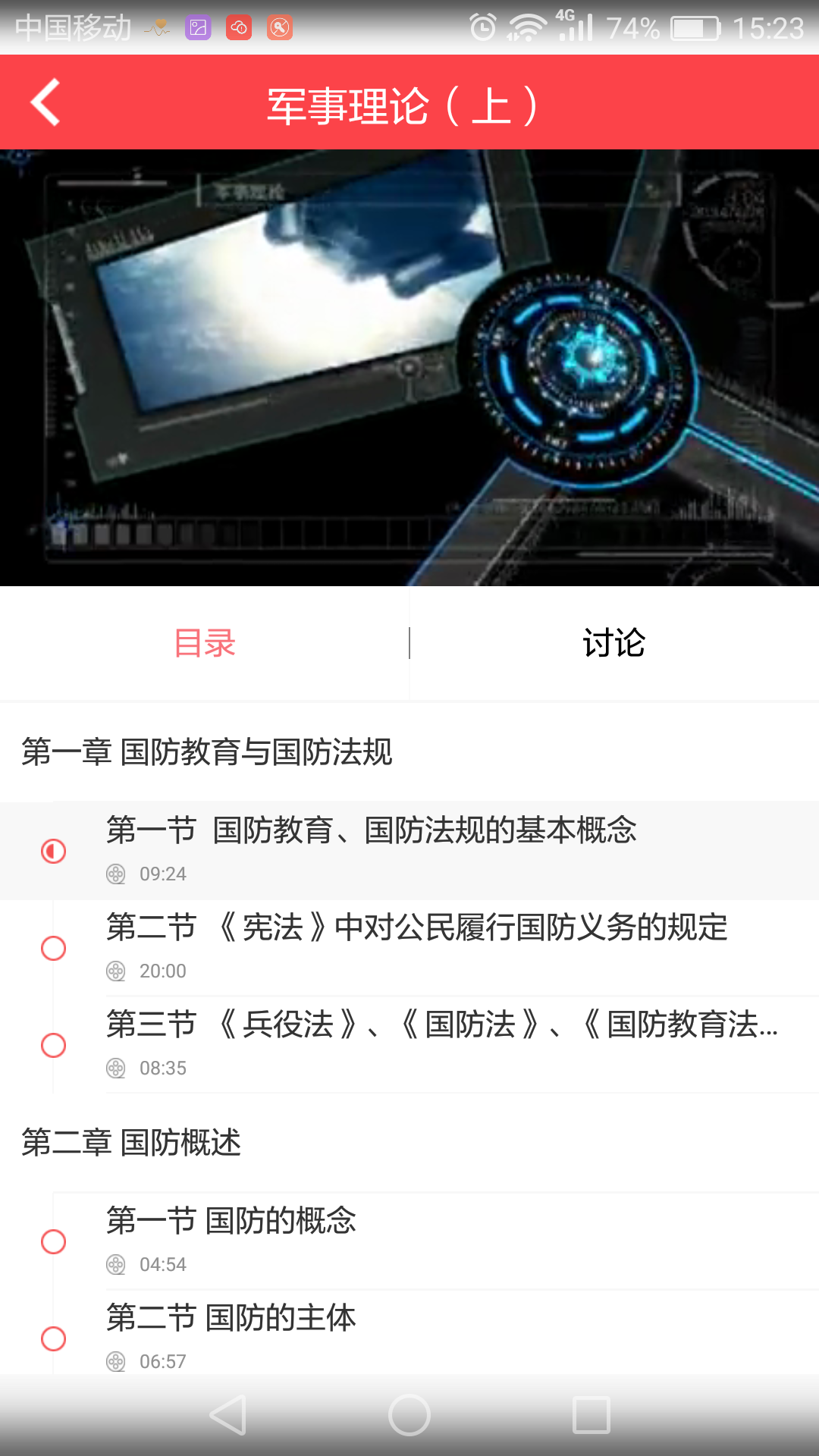The image size is (819, 1456).
Task: Go back using the header arrow
Action: point(45,102)
